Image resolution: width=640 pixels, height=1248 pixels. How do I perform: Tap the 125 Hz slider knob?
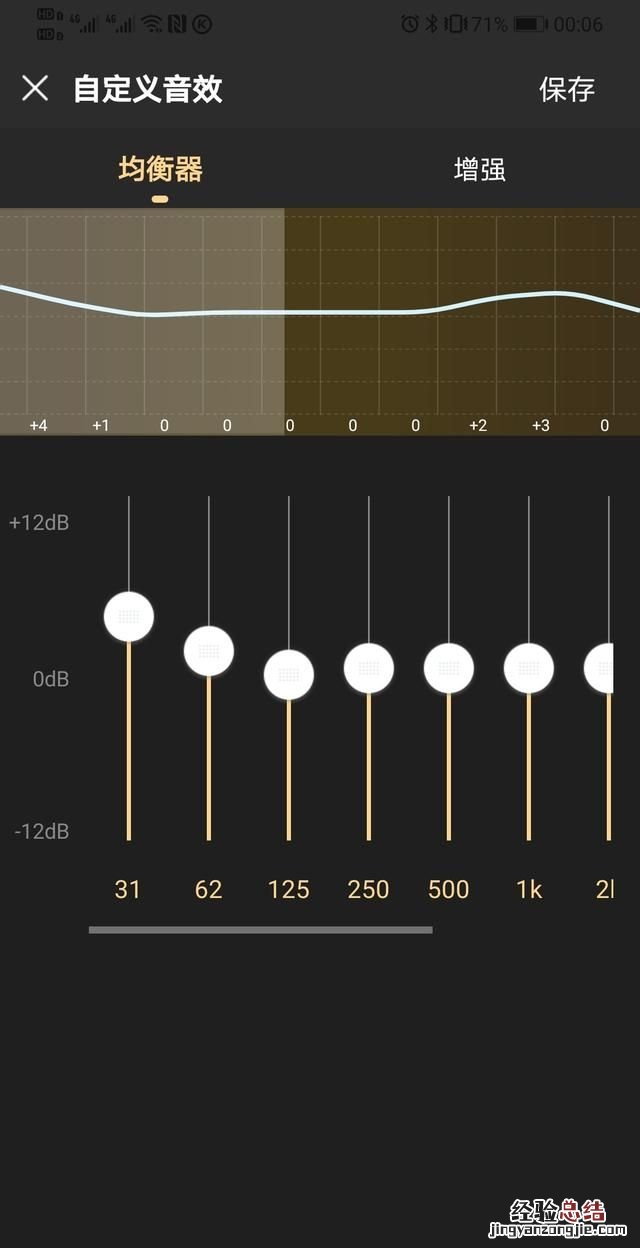289,675
